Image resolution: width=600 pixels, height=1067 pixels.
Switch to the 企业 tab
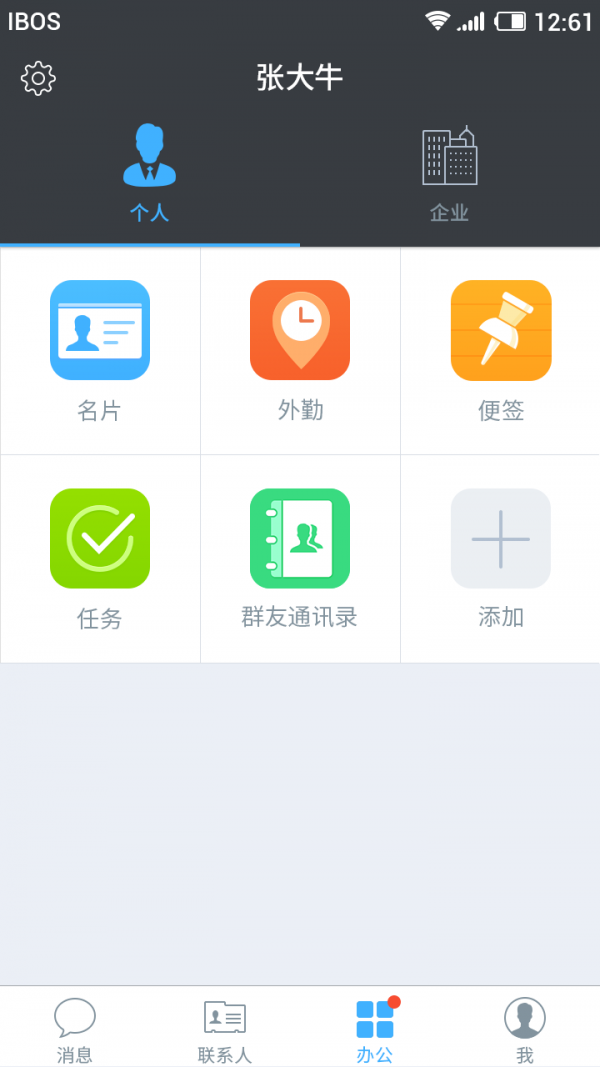(449, 174)
